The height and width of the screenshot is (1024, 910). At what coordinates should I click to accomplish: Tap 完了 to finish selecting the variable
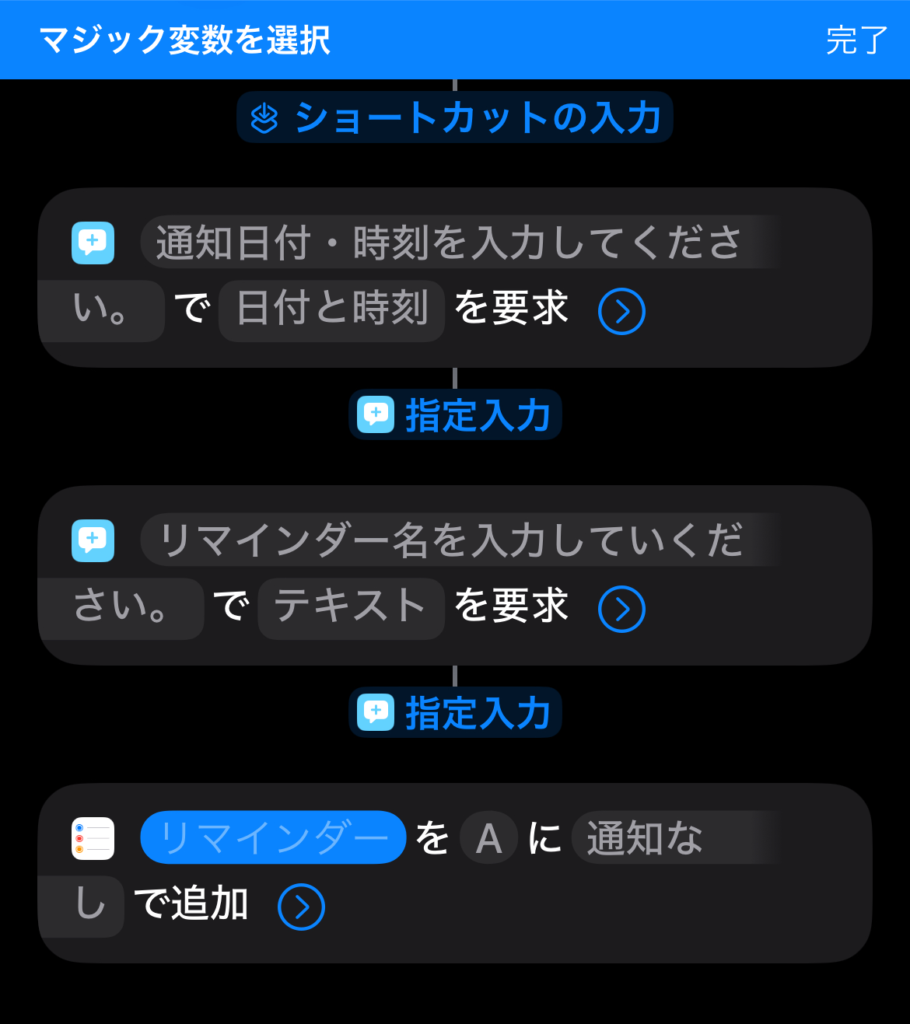click(856, 40)
